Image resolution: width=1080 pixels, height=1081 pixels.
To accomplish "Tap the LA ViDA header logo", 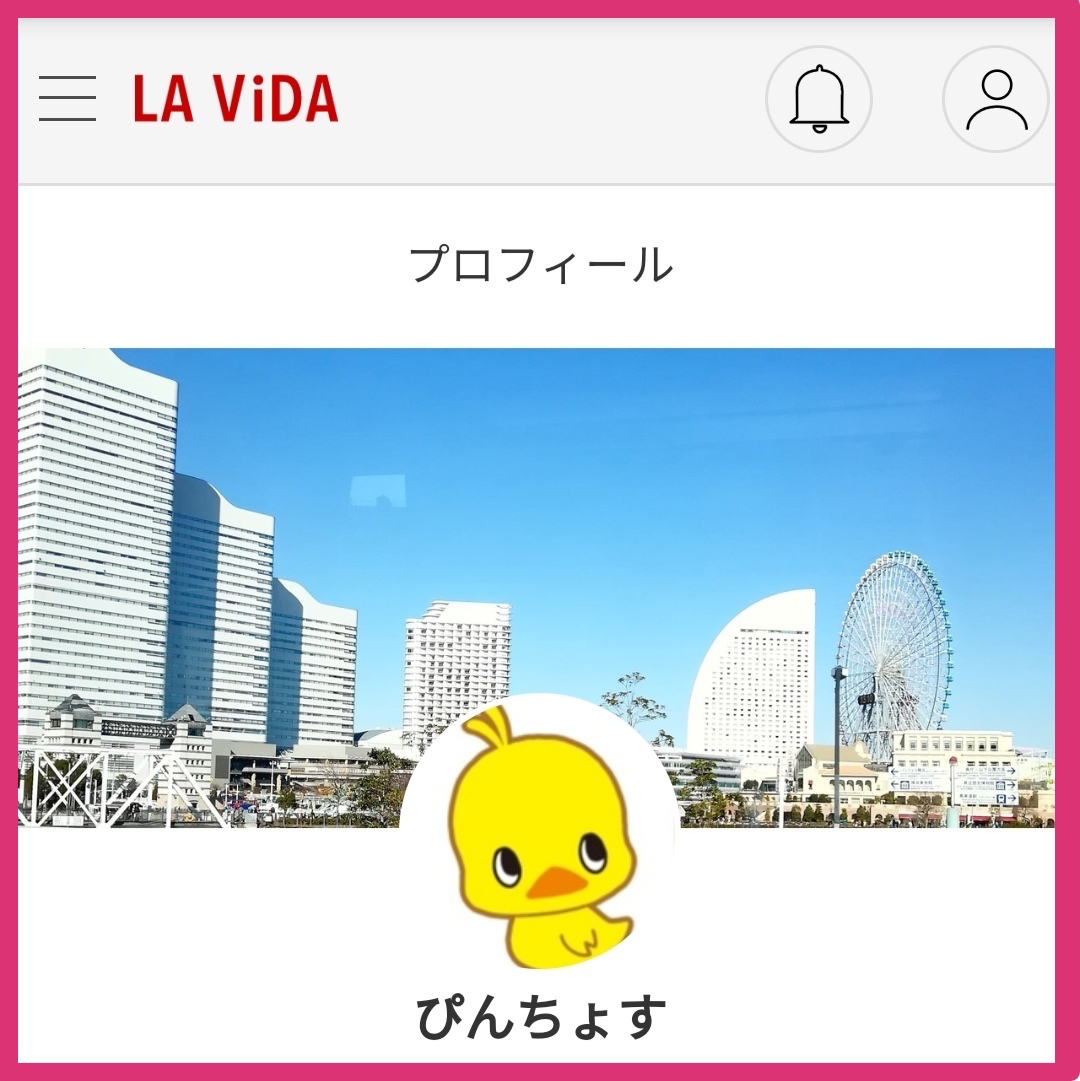I will [236, 99].
